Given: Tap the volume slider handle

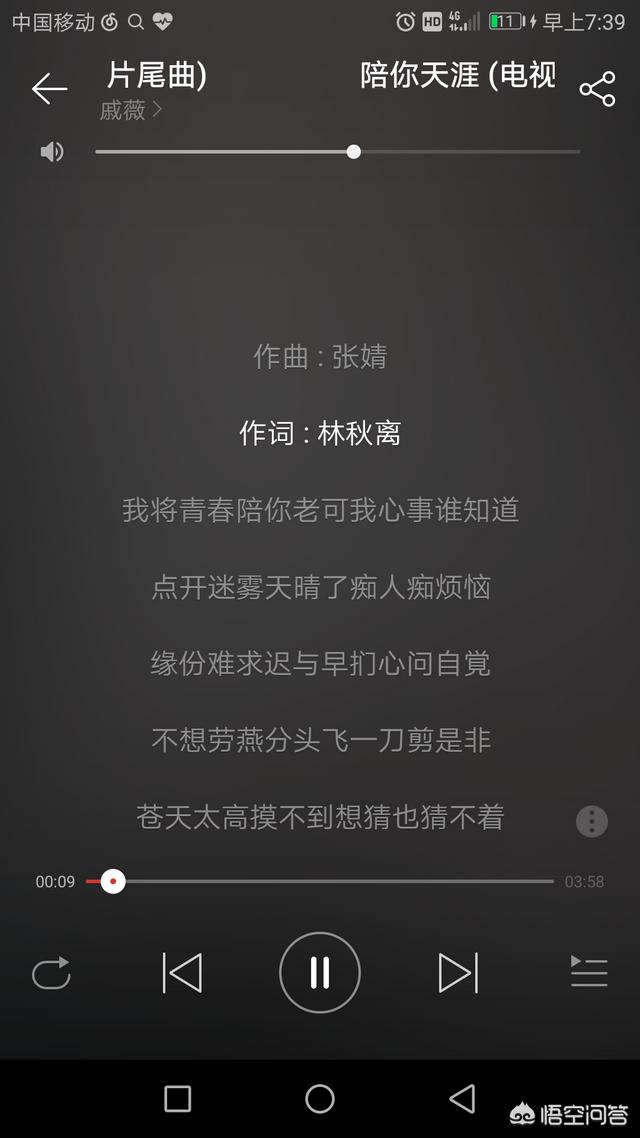Looking at the screenshot, I should point(353,152).
